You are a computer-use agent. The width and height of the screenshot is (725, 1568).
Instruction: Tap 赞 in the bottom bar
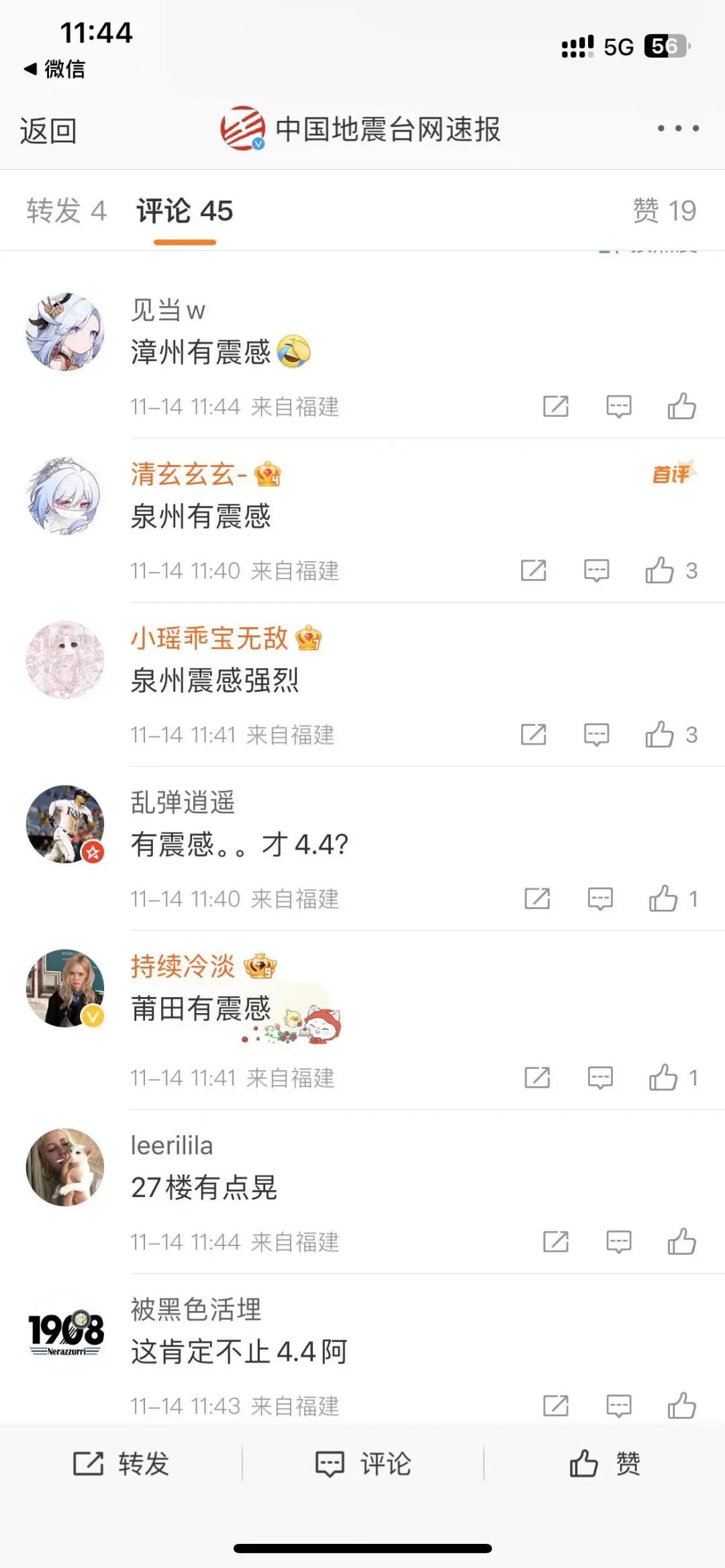604,1463
